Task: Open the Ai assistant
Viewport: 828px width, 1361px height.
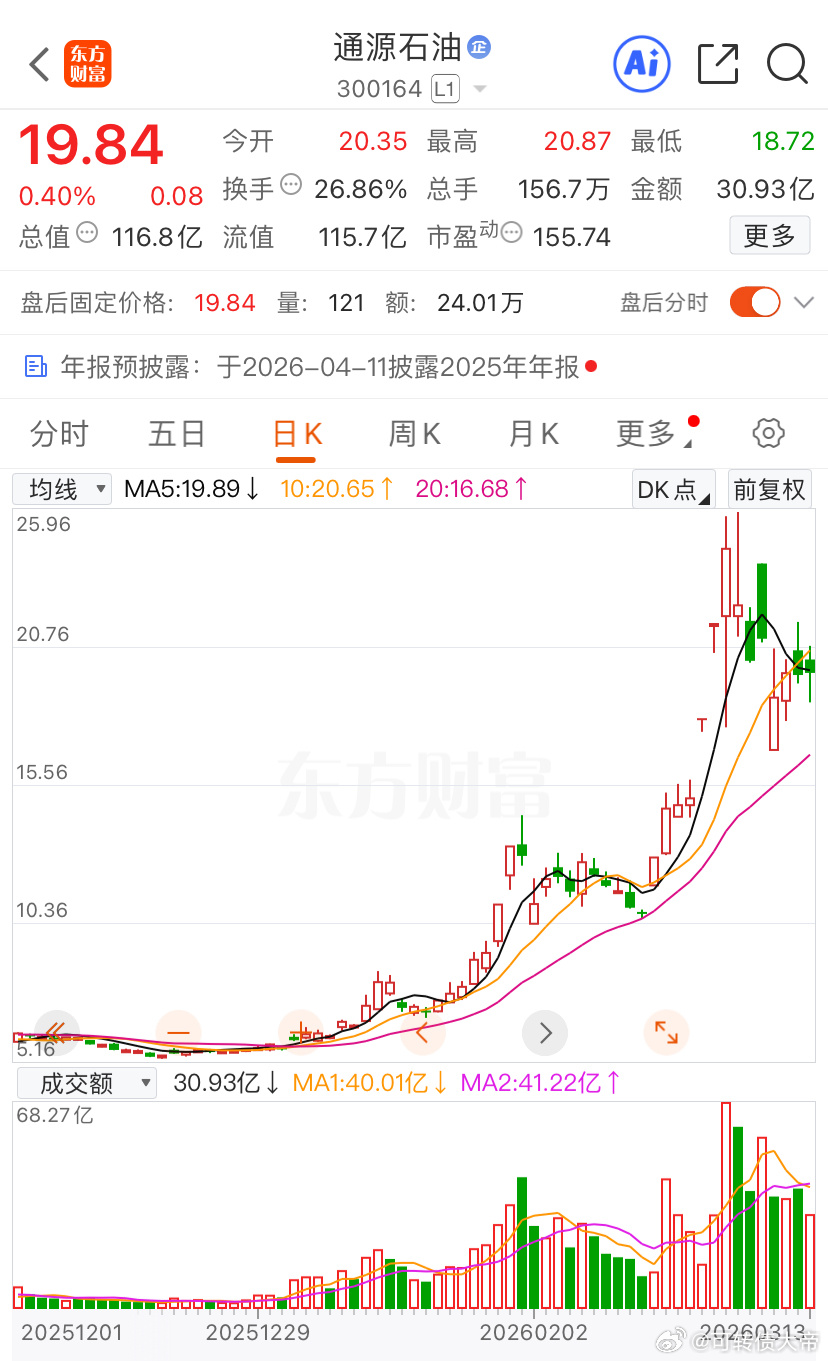Action: click(641, 63)
